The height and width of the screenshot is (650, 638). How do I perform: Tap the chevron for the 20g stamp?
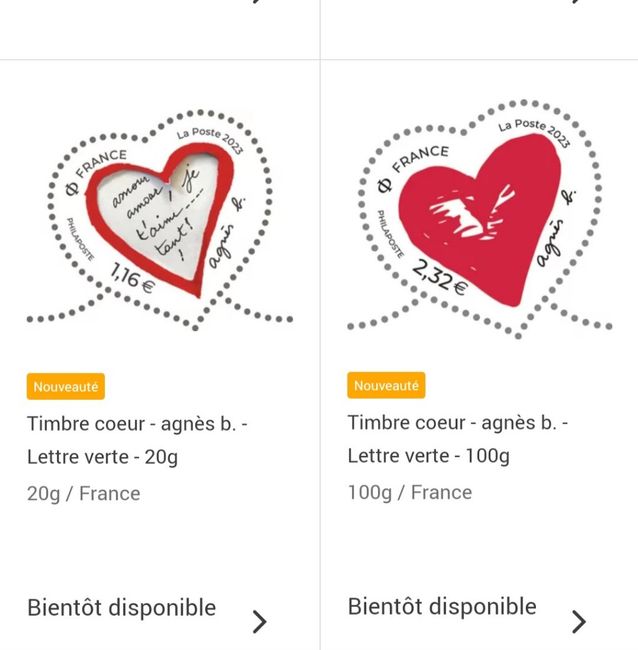pos(260,621)
